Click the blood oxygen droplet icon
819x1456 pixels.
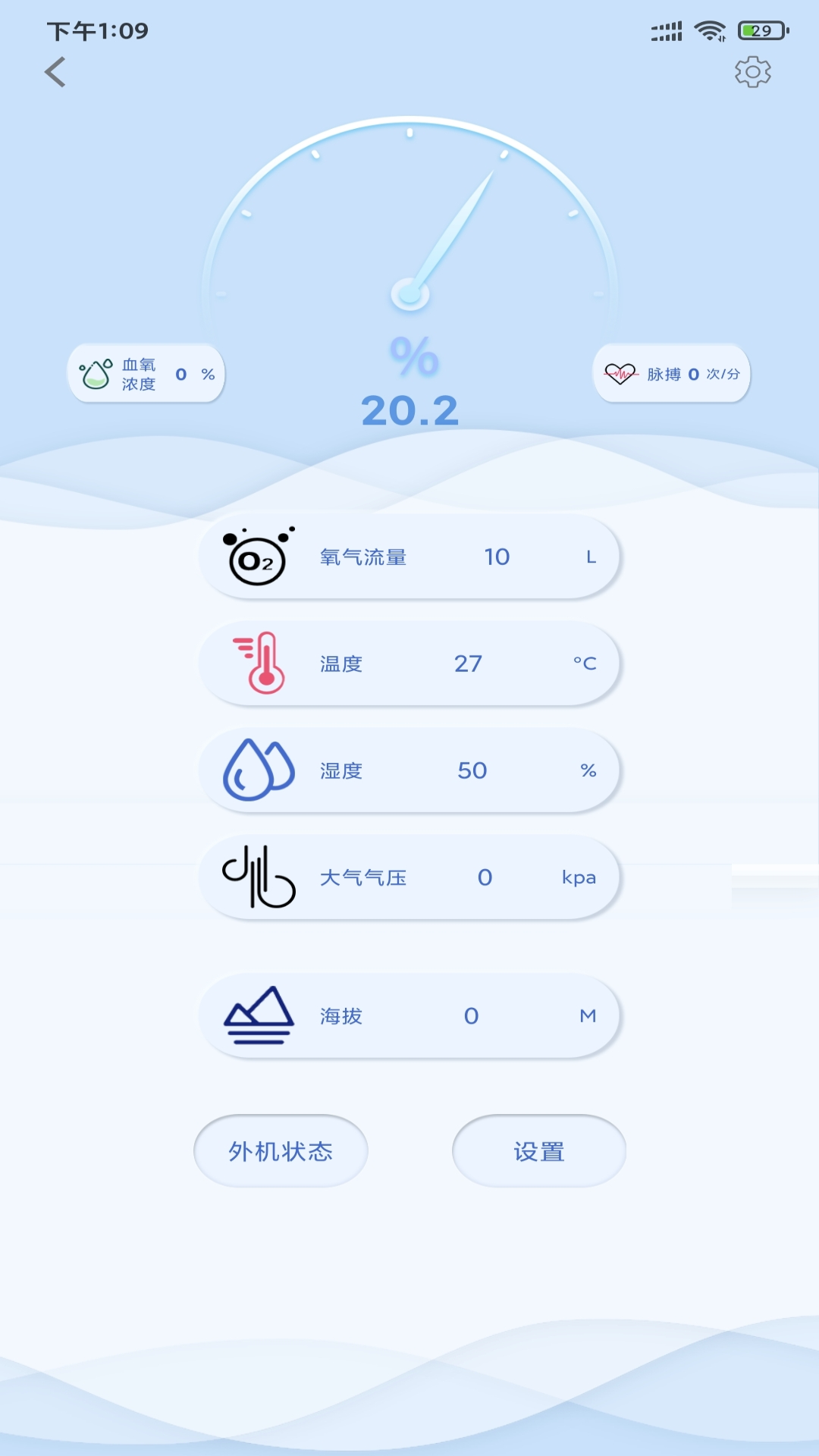click(96, 373)
